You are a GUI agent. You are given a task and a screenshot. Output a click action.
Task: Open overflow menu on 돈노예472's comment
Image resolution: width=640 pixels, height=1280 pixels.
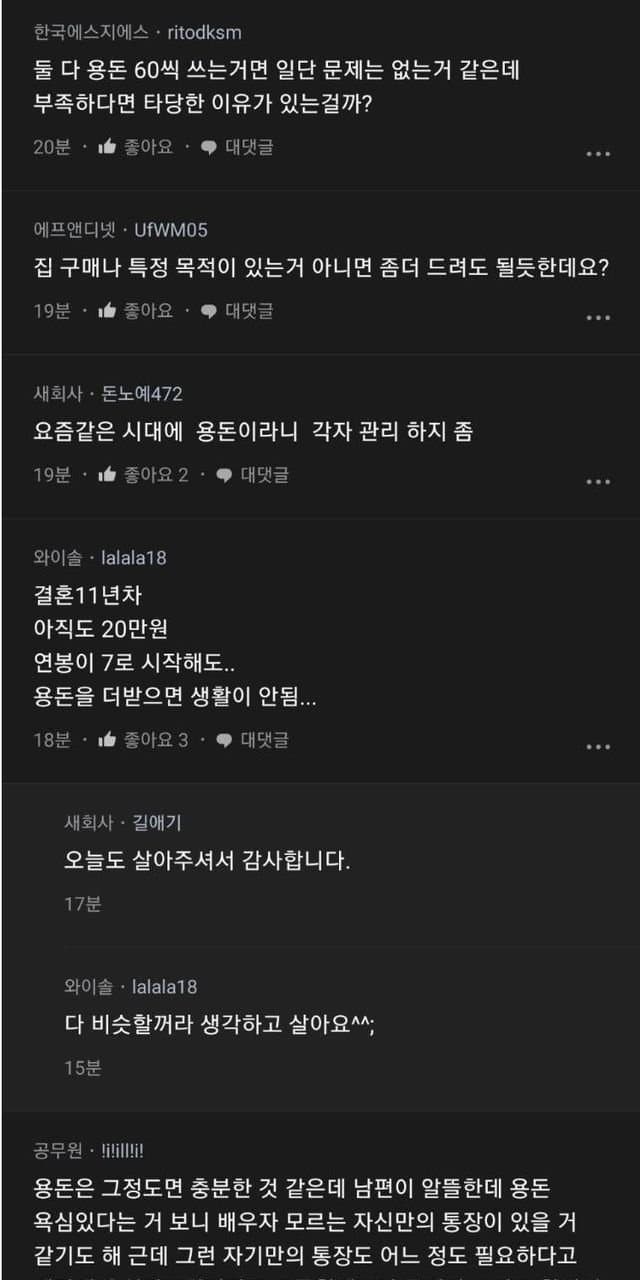pos(598,482)
